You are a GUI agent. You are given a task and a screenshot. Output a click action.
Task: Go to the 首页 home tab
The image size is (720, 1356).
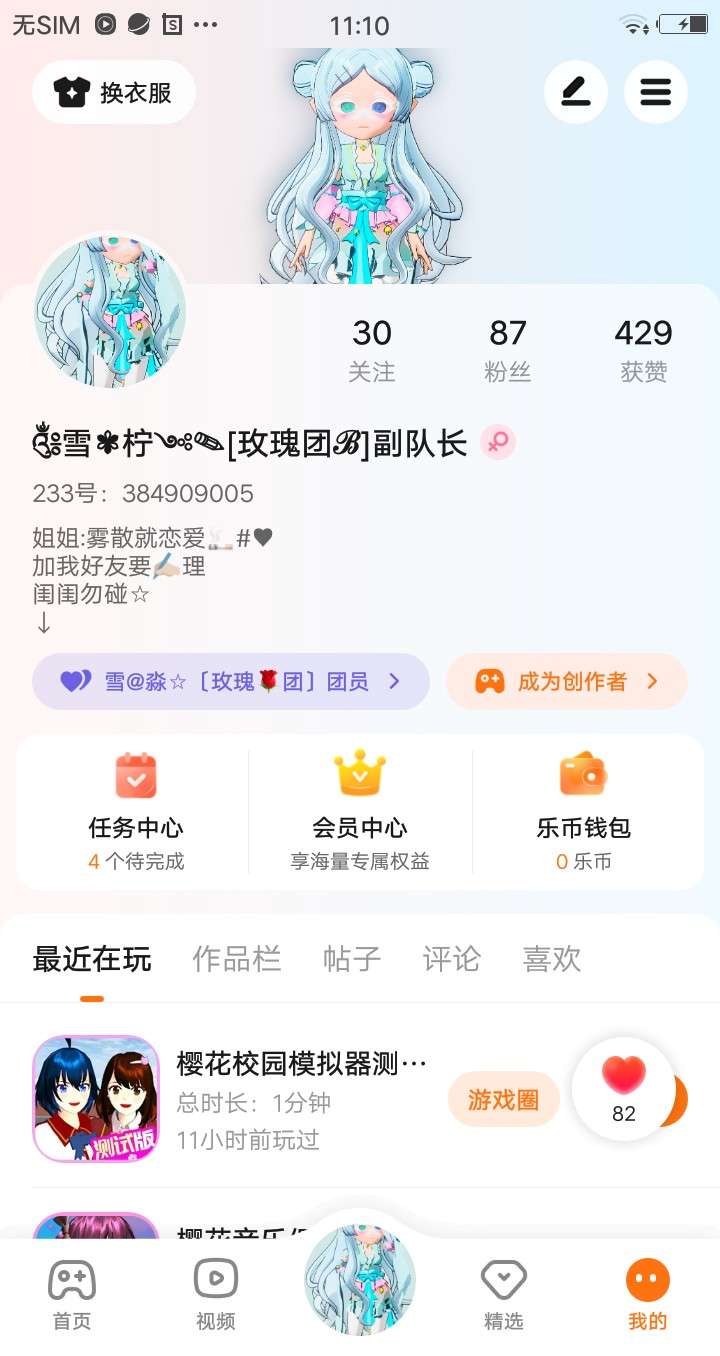pos(72,1294)
